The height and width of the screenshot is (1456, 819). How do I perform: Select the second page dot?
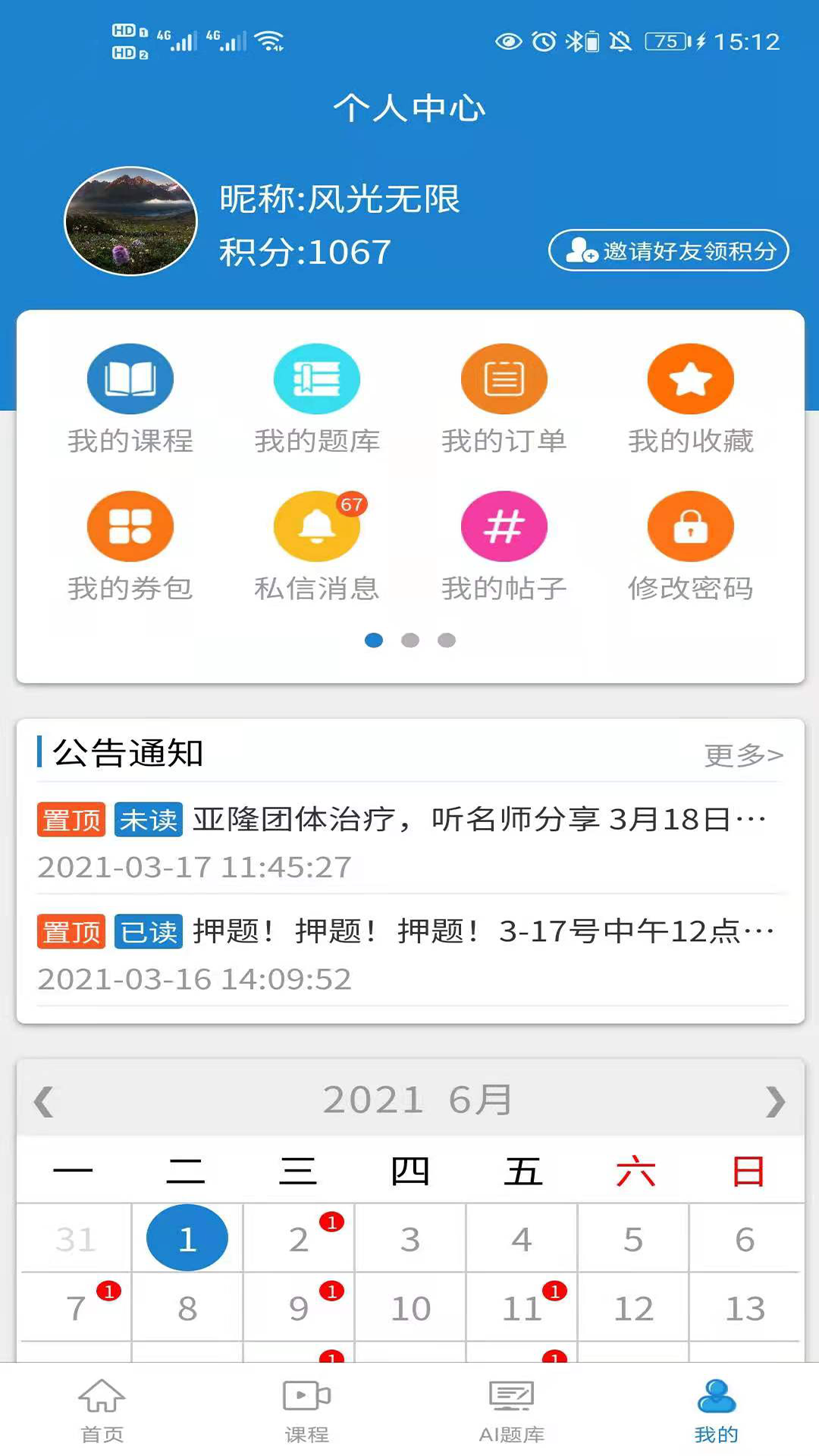[x=410, y=641]
